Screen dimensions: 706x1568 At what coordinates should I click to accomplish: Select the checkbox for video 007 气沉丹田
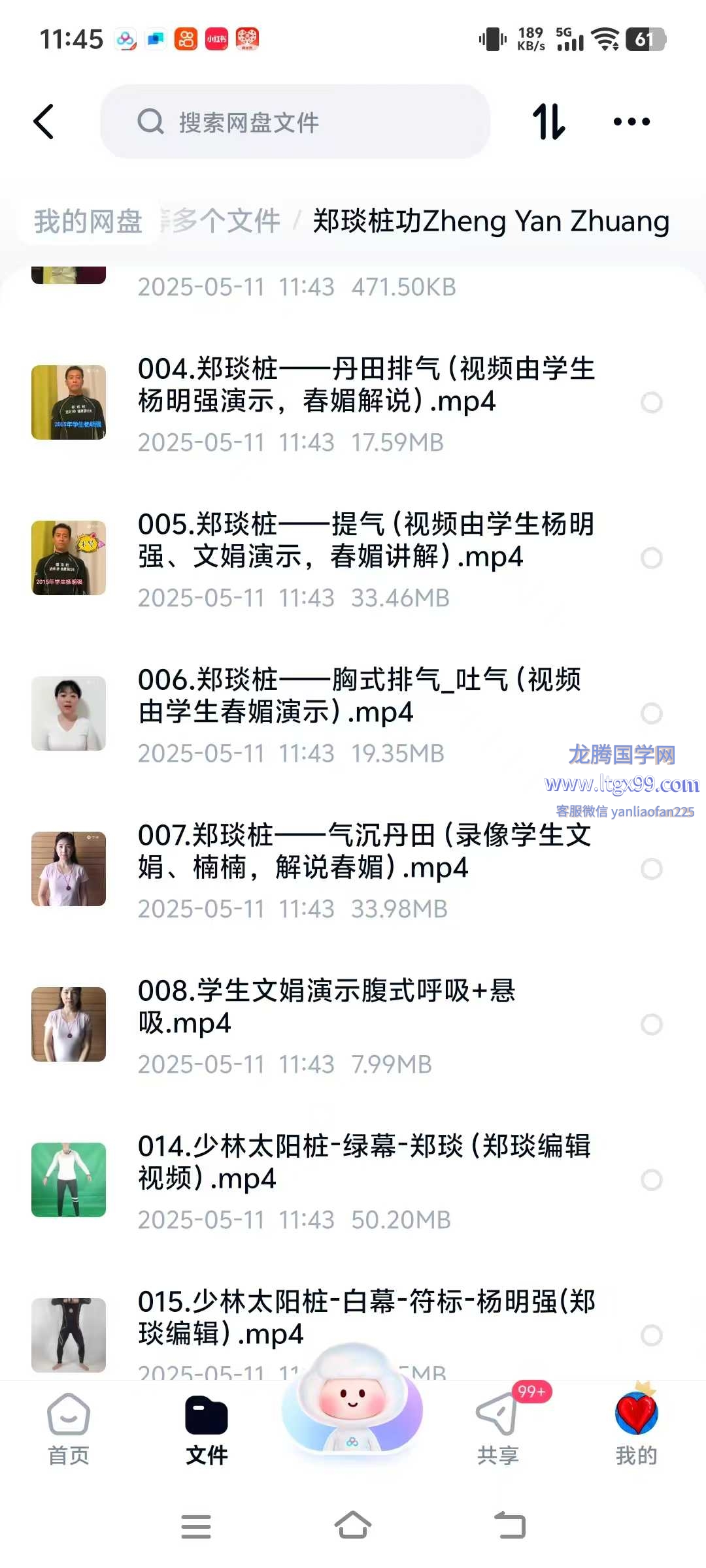pos(651,869)
